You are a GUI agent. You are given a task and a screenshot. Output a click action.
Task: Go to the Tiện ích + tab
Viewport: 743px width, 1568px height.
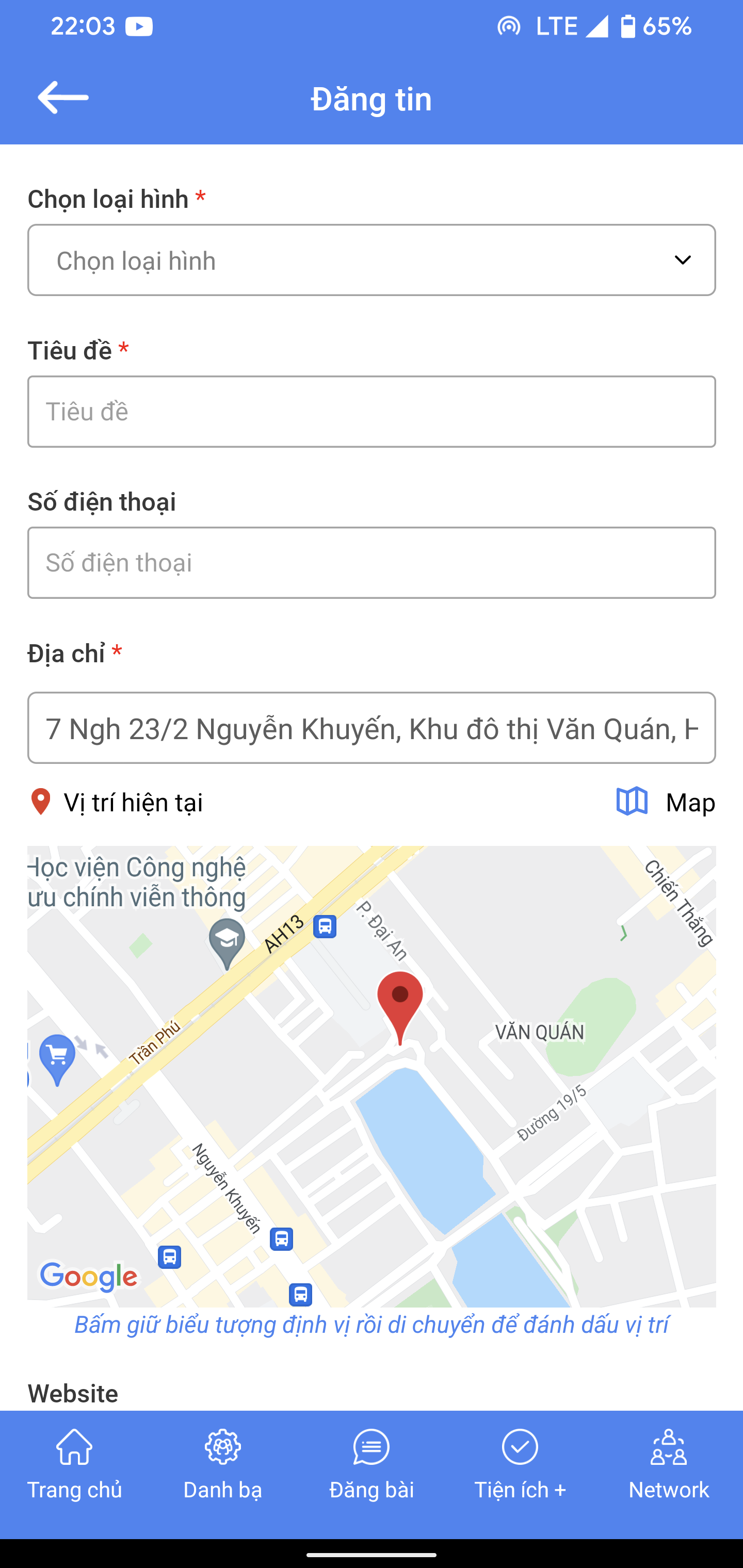(x=520, y=1463)
